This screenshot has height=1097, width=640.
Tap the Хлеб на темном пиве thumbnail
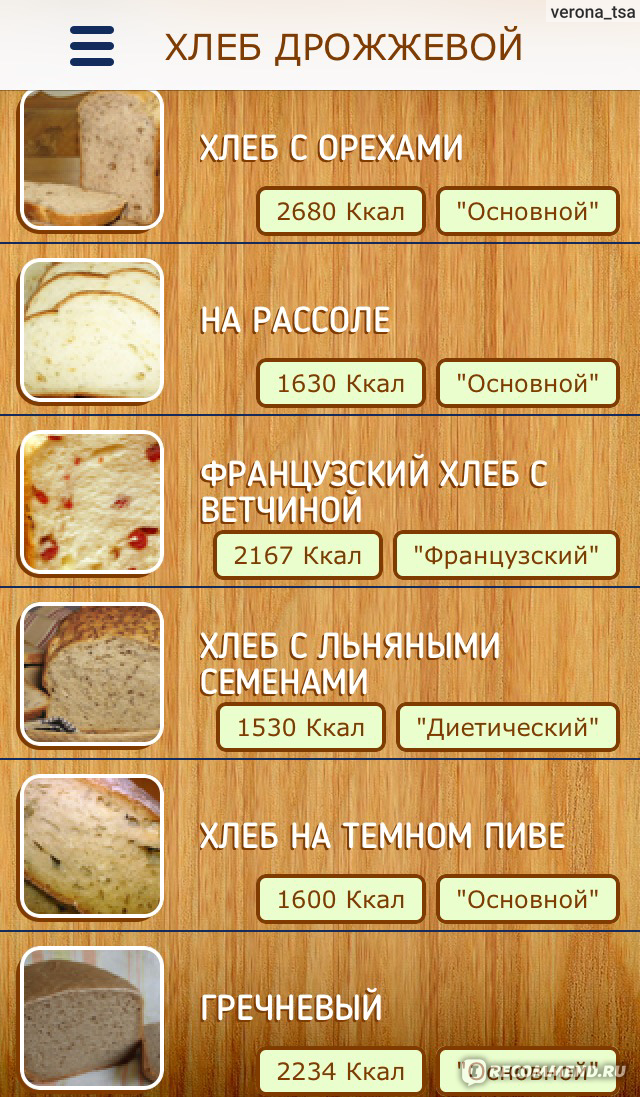92,846
